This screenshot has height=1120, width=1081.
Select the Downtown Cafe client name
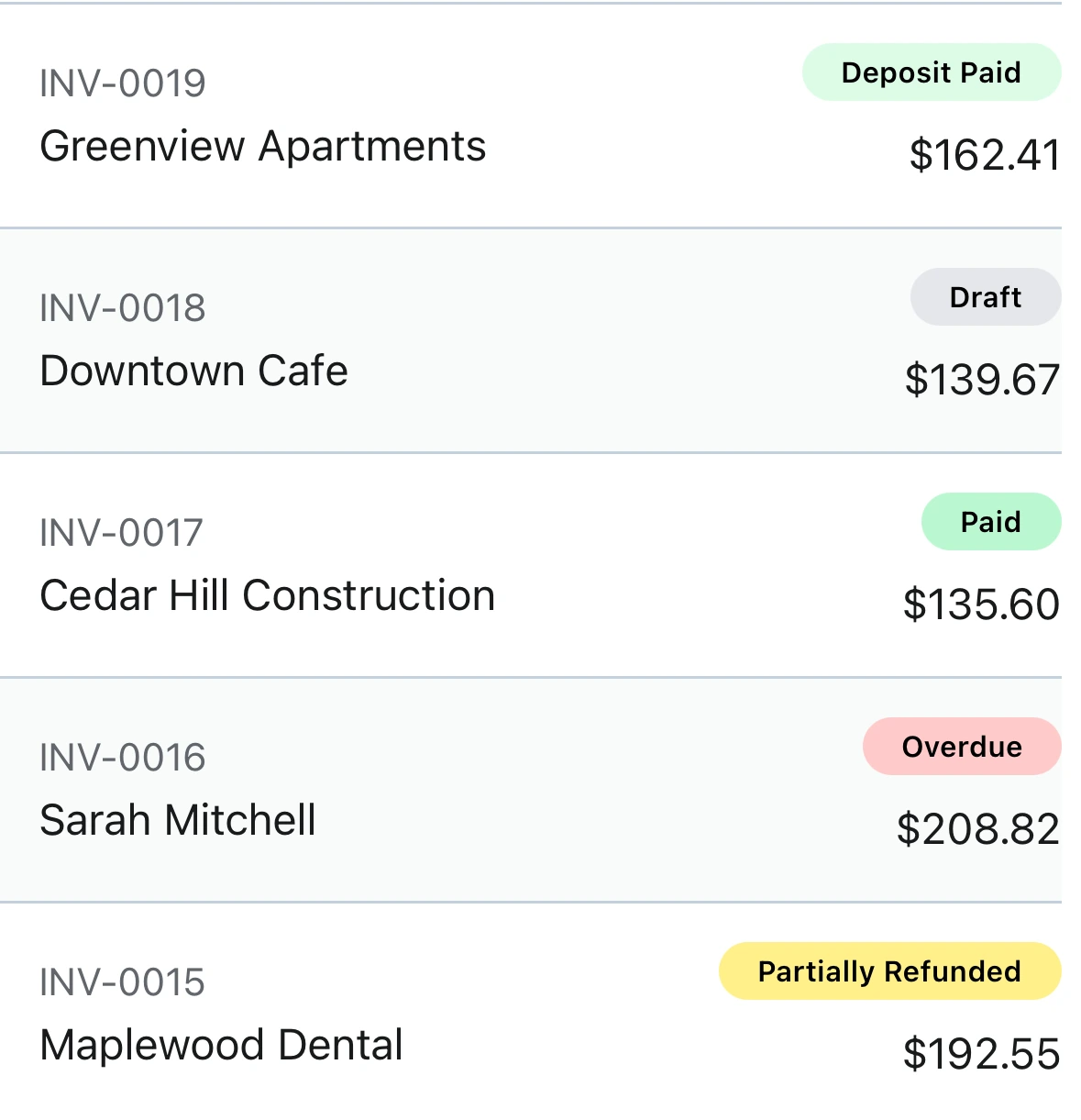194,371
